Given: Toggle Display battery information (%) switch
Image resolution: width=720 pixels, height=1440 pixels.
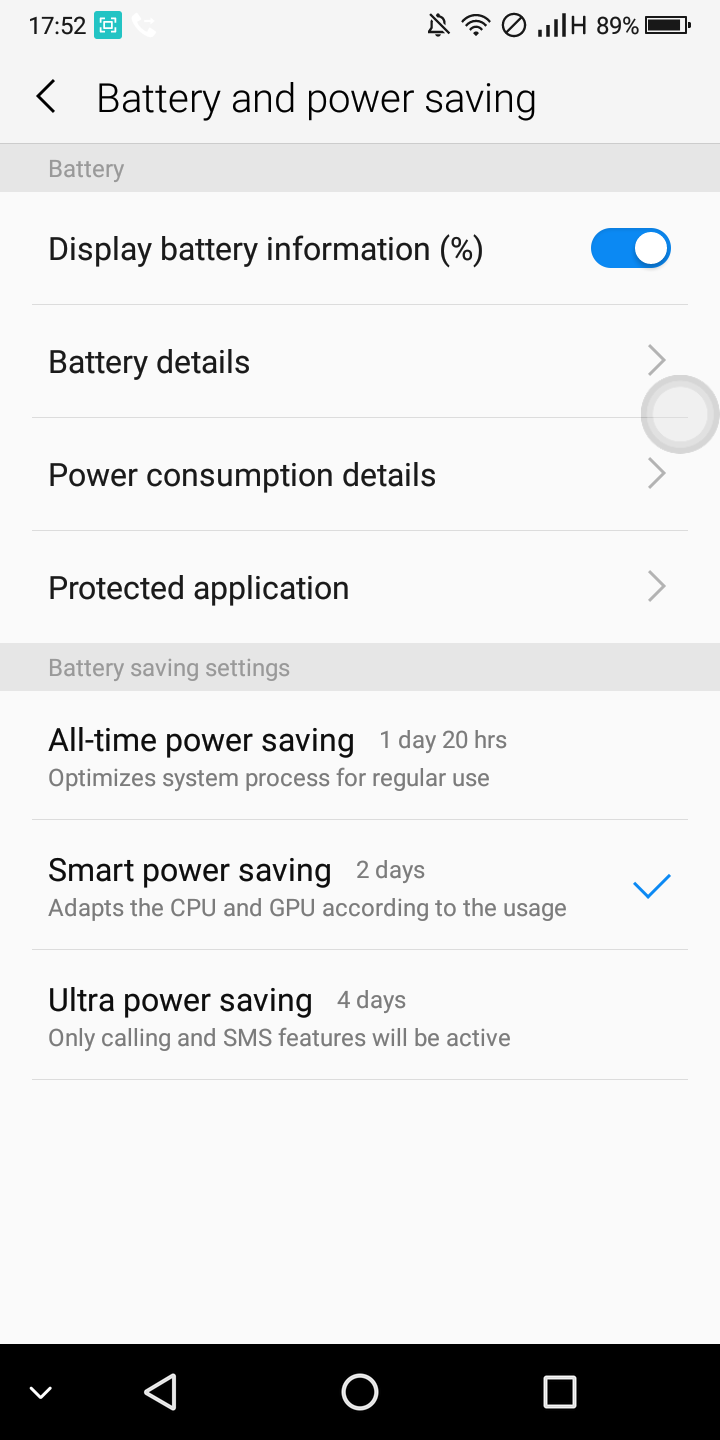Looking at the screenshot, I should [x=630, y=248].
